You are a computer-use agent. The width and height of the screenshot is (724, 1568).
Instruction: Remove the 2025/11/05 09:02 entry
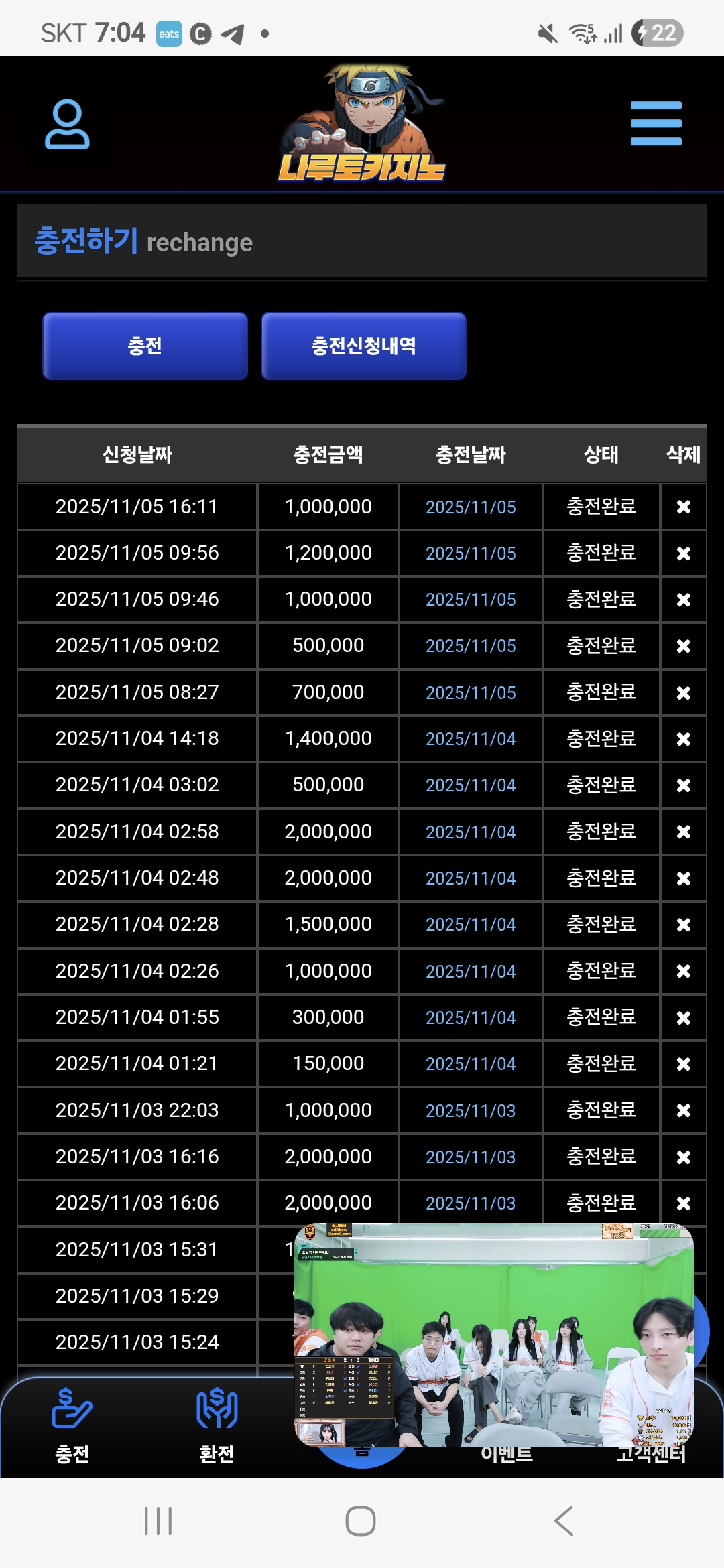coord(683,646)
